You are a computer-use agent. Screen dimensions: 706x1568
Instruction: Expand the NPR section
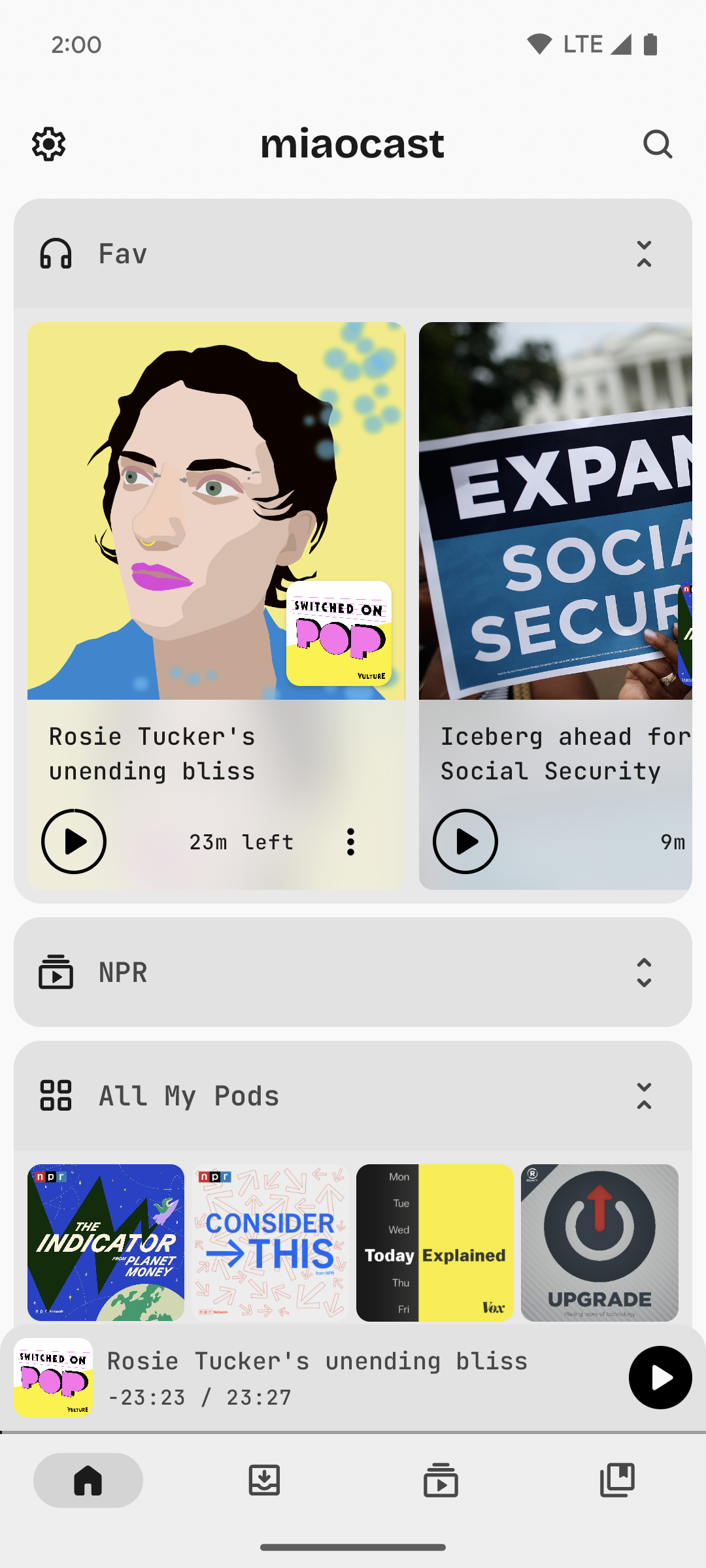pos(644,973)
